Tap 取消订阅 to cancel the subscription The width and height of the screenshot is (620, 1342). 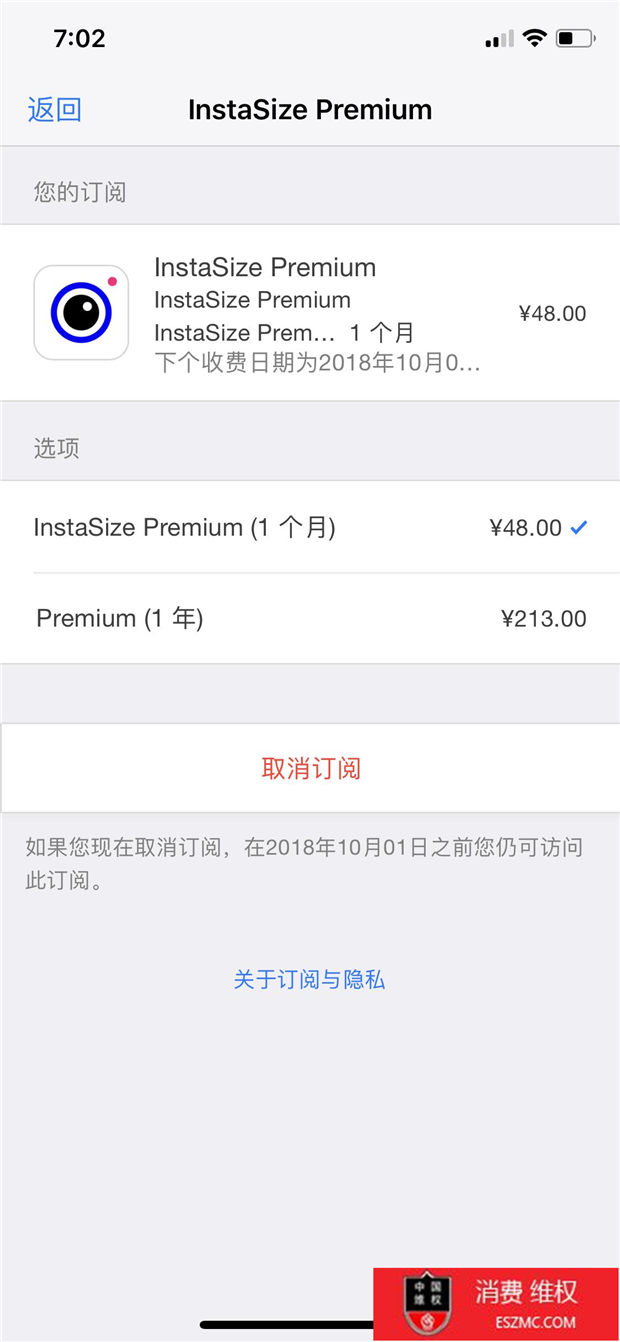click(x=310, y=768)
